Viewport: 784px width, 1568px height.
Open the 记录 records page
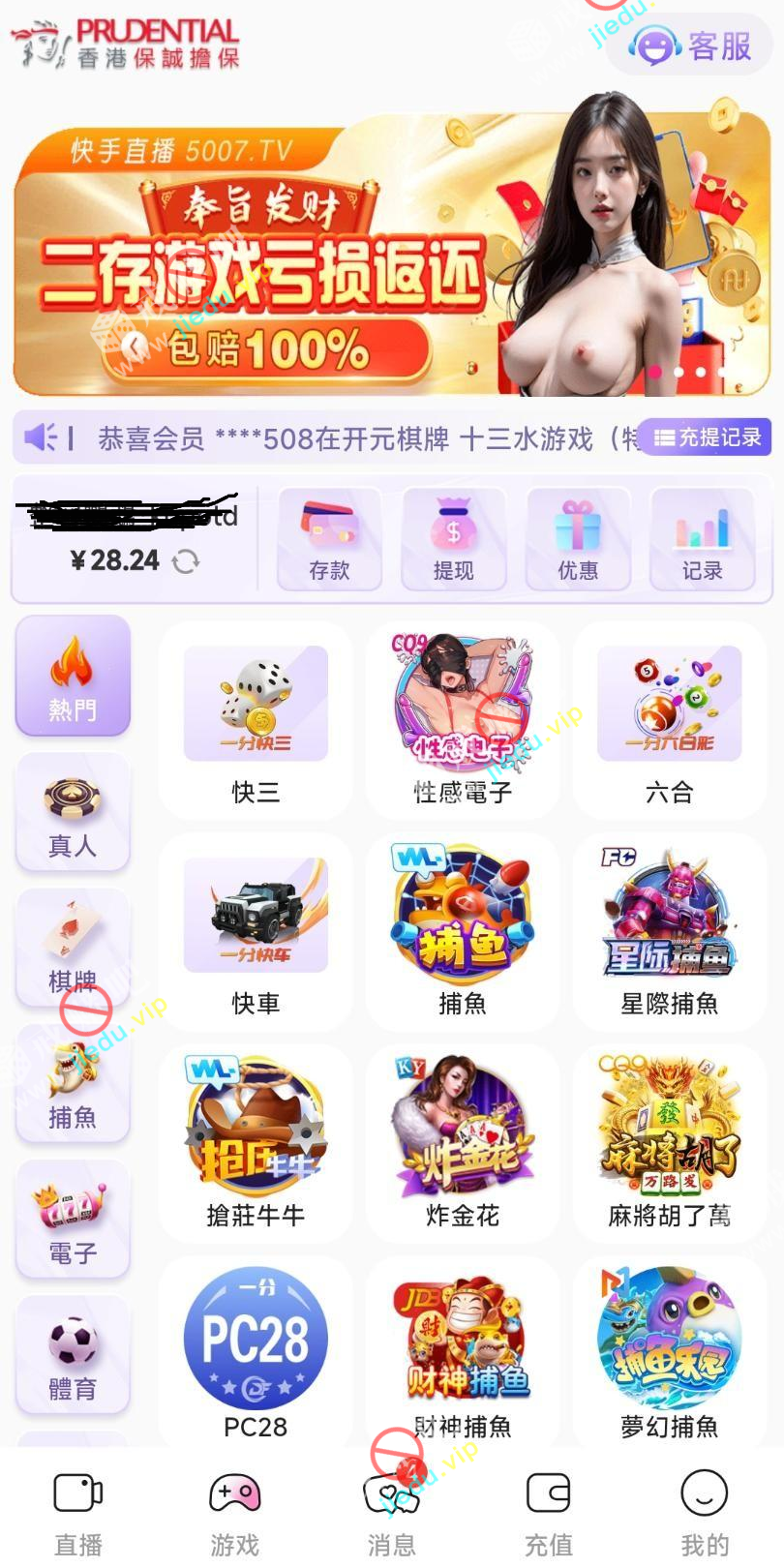(702, 540)
